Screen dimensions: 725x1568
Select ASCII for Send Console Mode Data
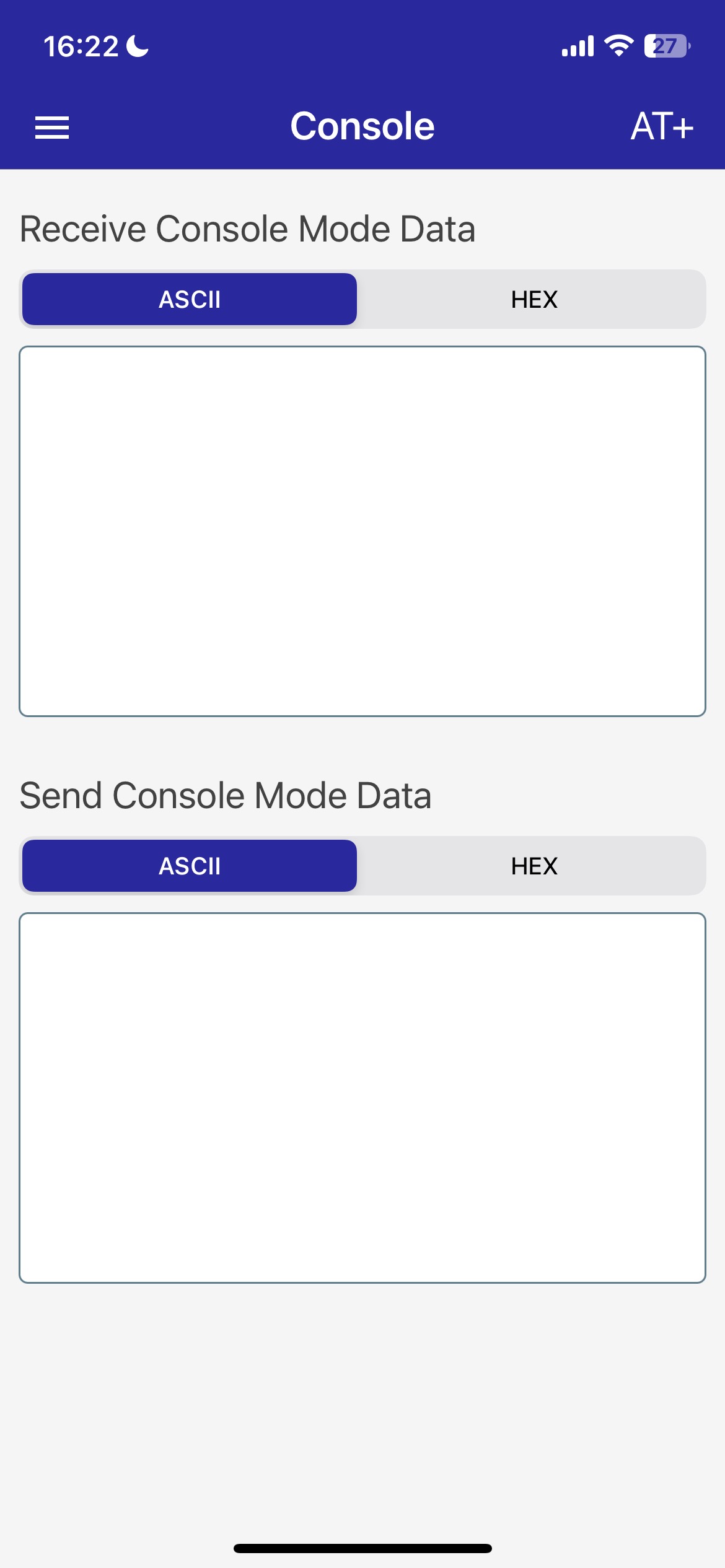[x=190, y=866]
